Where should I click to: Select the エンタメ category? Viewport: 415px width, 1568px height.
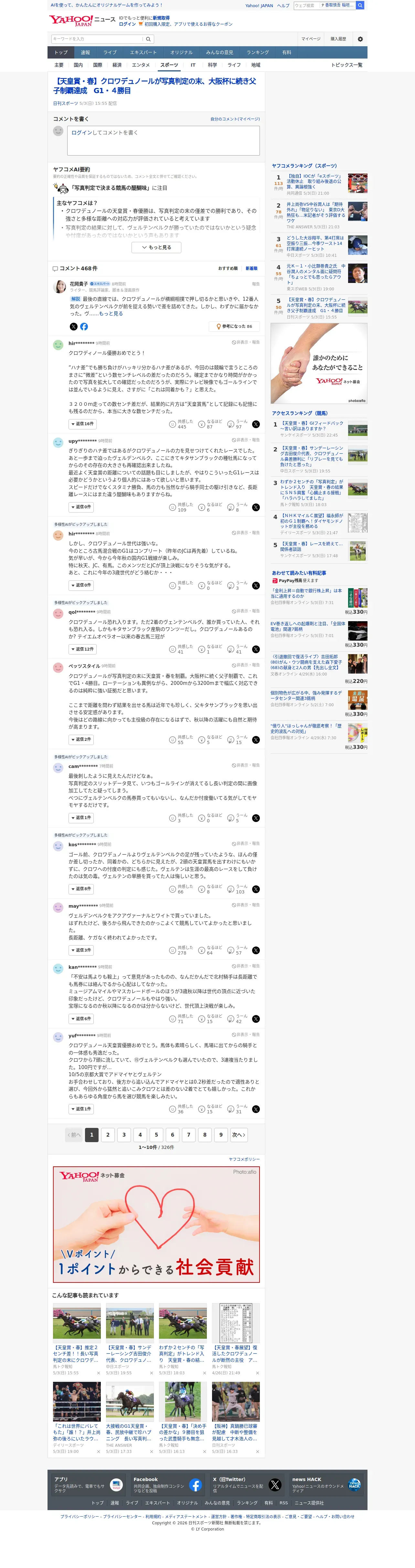click(x=141, y=65)
